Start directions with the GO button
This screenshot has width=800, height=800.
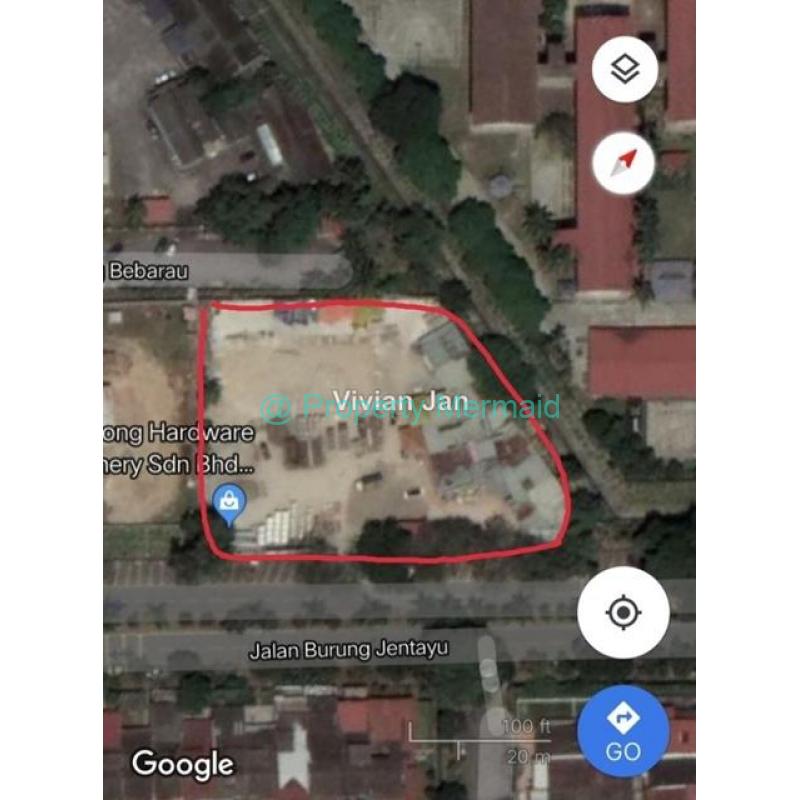coord(623,731)
